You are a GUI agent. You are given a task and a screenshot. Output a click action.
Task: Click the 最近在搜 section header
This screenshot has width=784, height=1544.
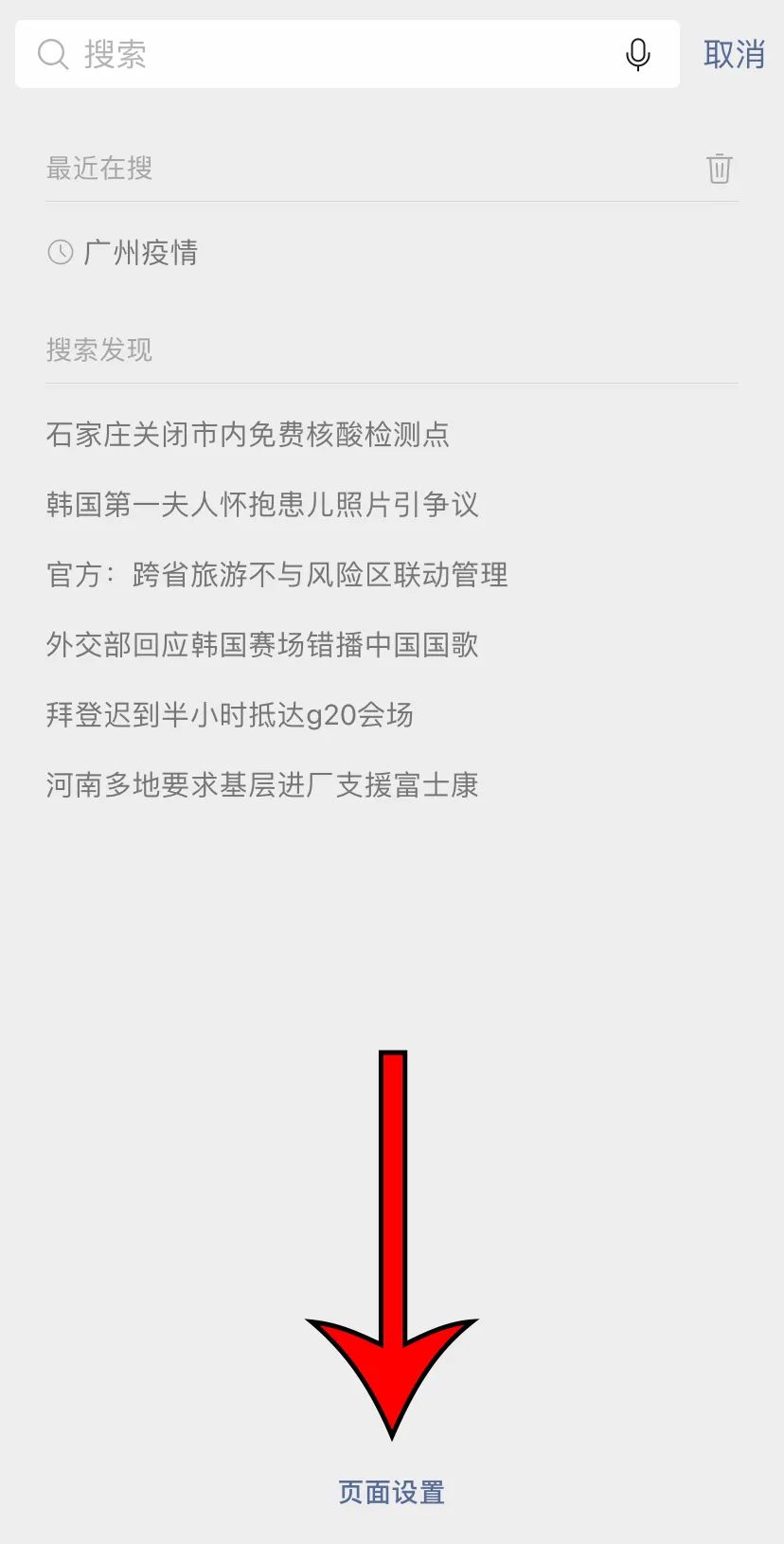tap(99, 168)
